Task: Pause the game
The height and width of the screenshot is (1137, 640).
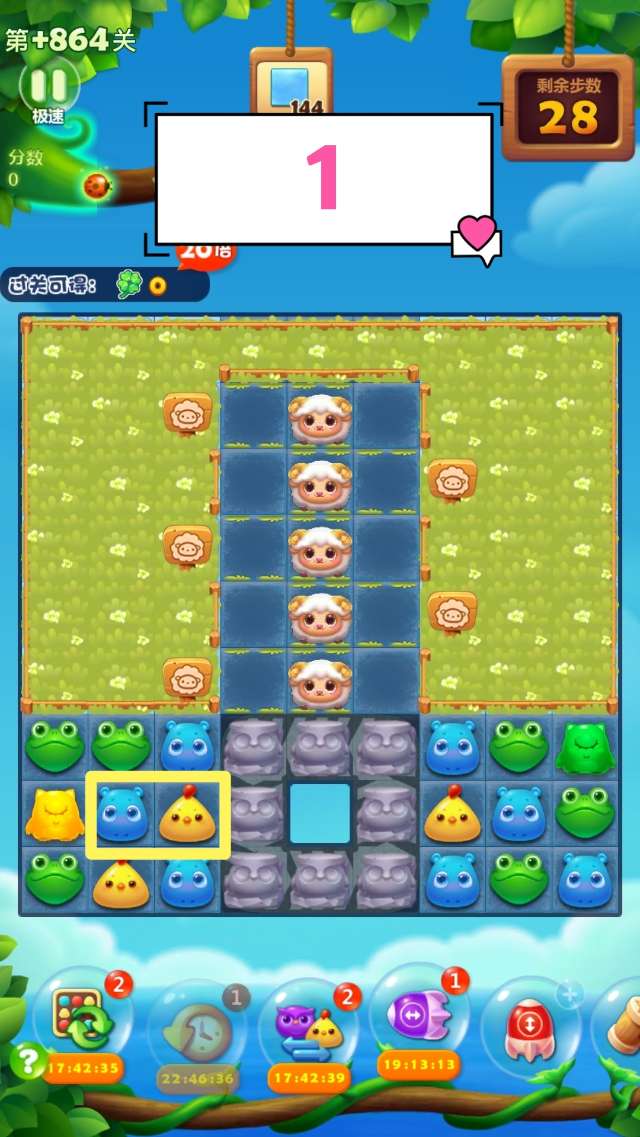Action: click(x=47, y=84)
